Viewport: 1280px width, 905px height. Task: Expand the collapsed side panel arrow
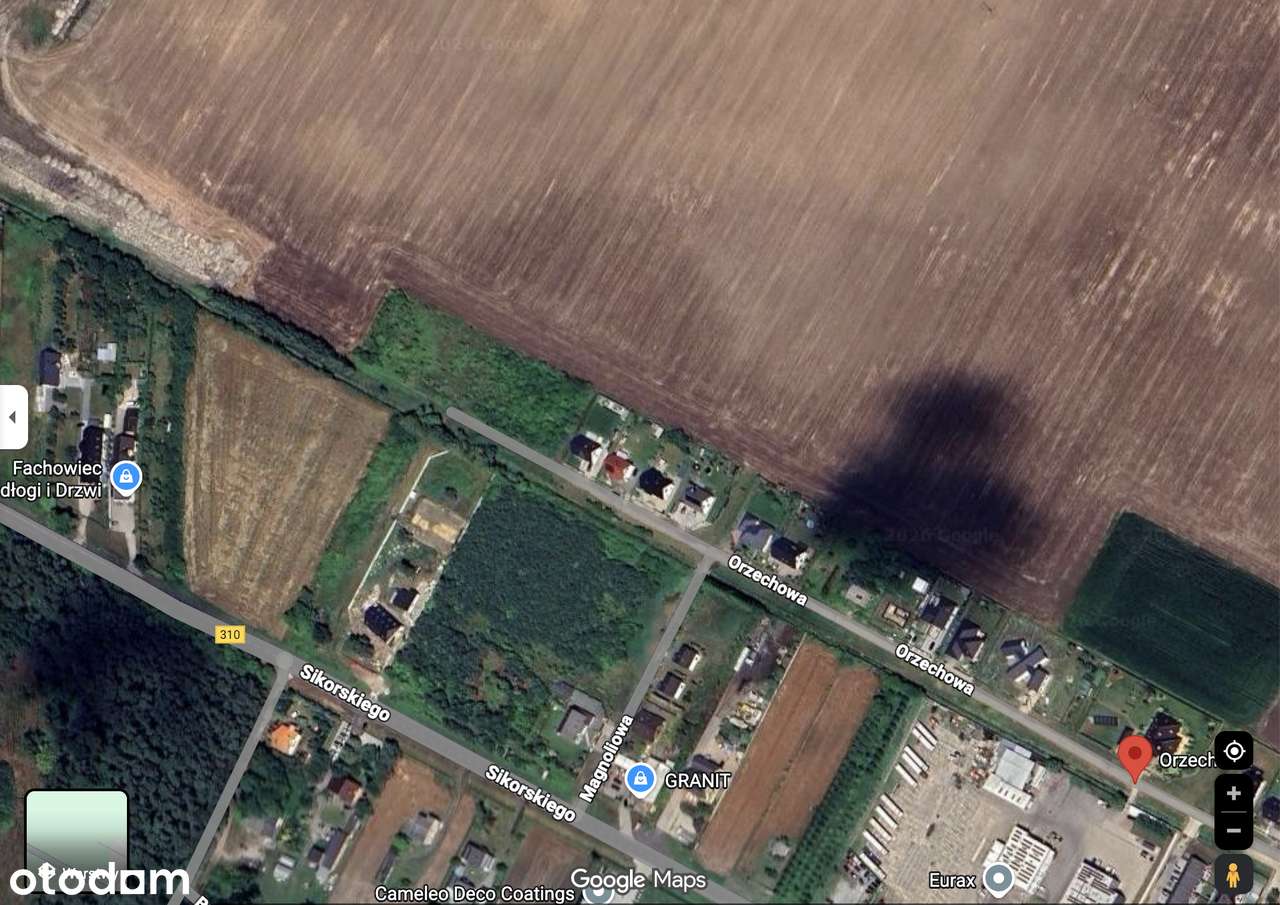click(12, 417)
